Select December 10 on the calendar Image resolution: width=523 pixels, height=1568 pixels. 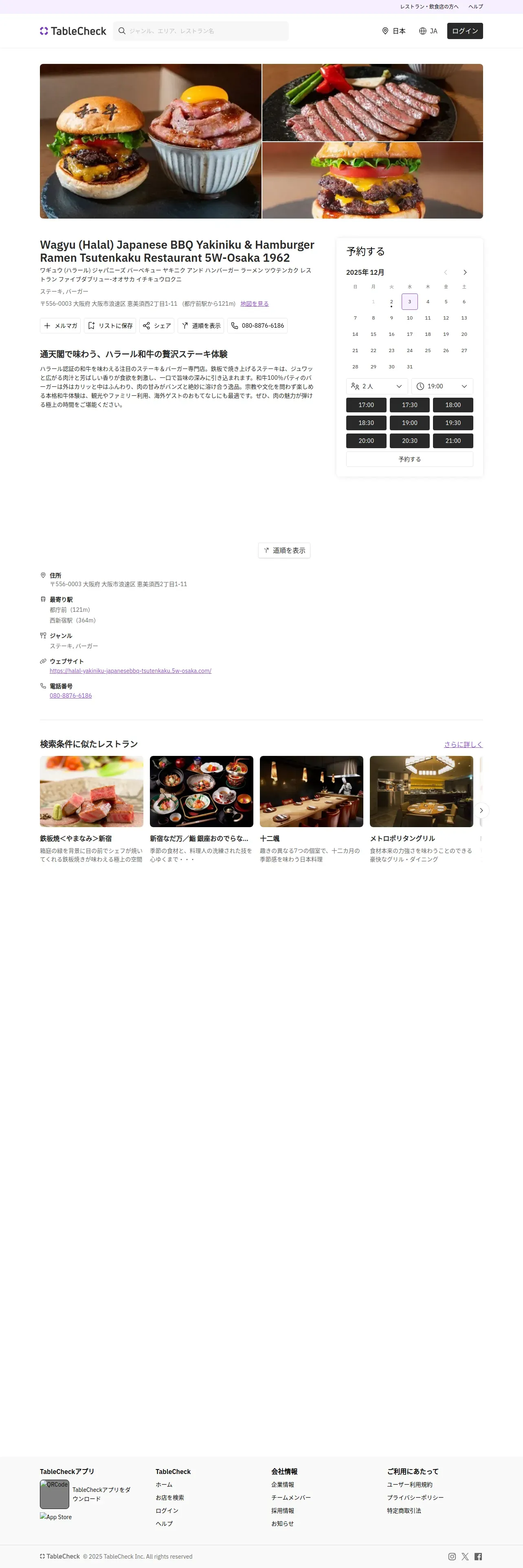coord(410,318)
